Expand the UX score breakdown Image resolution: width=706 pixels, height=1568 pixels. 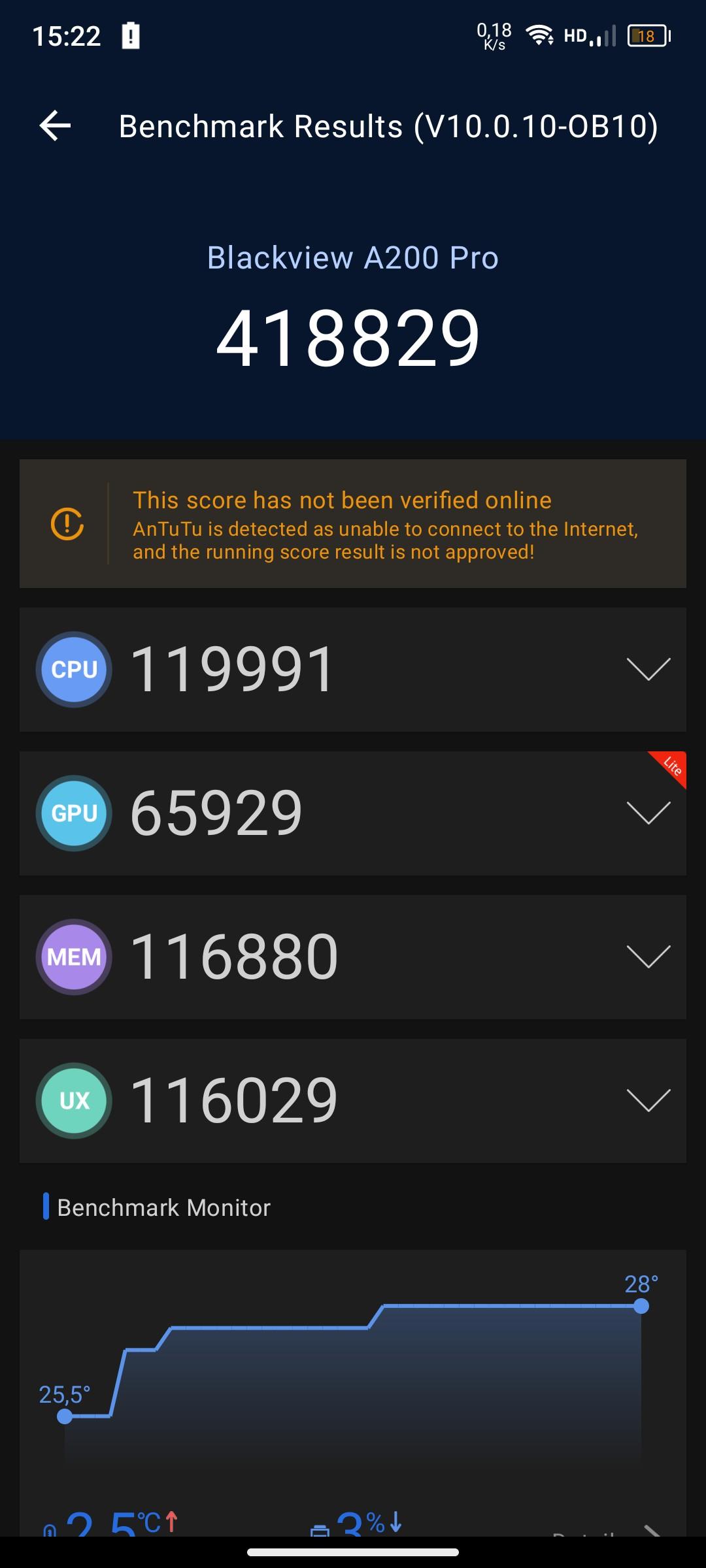point(648,1100)
